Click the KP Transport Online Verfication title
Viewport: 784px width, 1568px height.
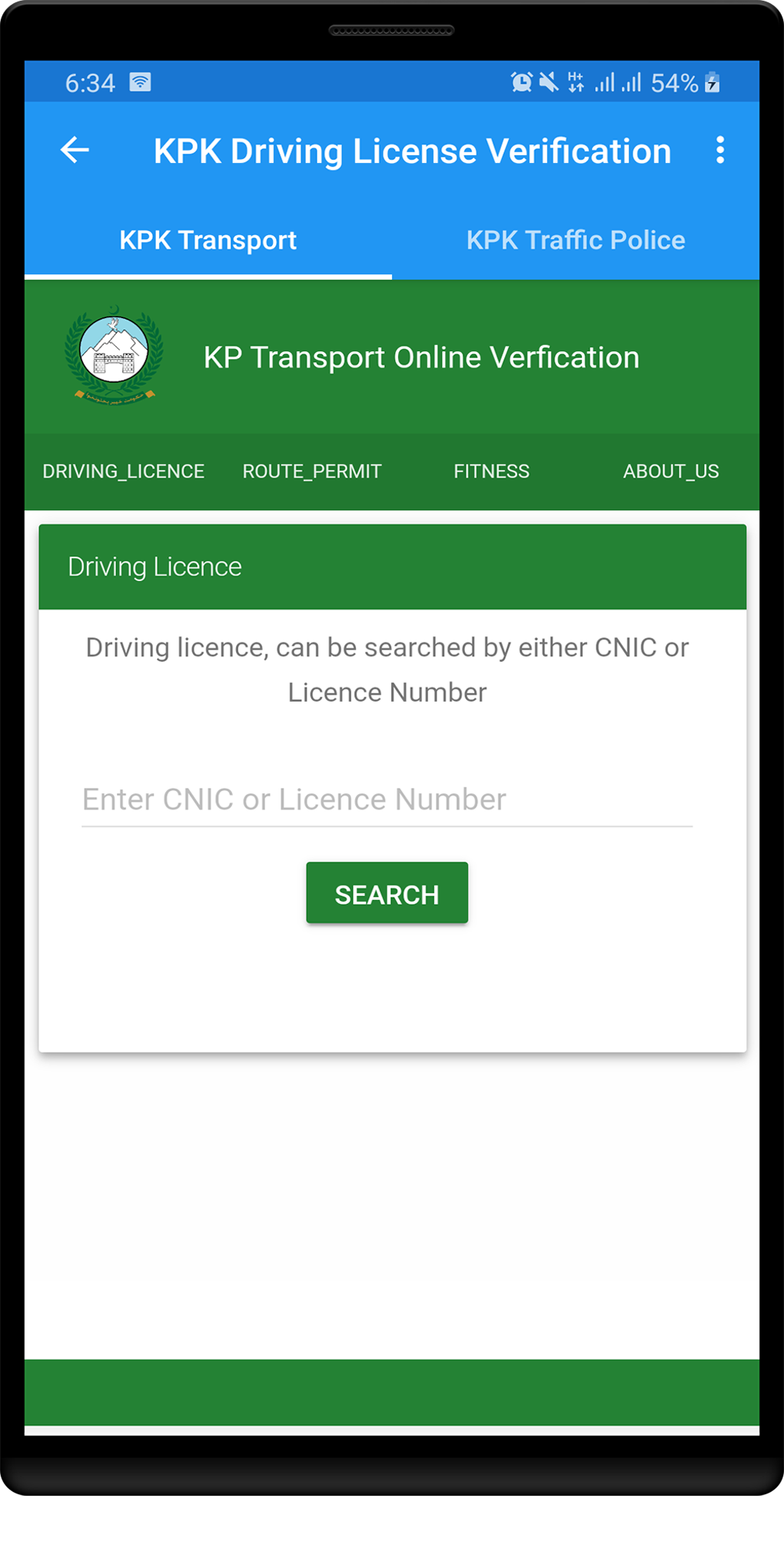(x=421, y=357)
